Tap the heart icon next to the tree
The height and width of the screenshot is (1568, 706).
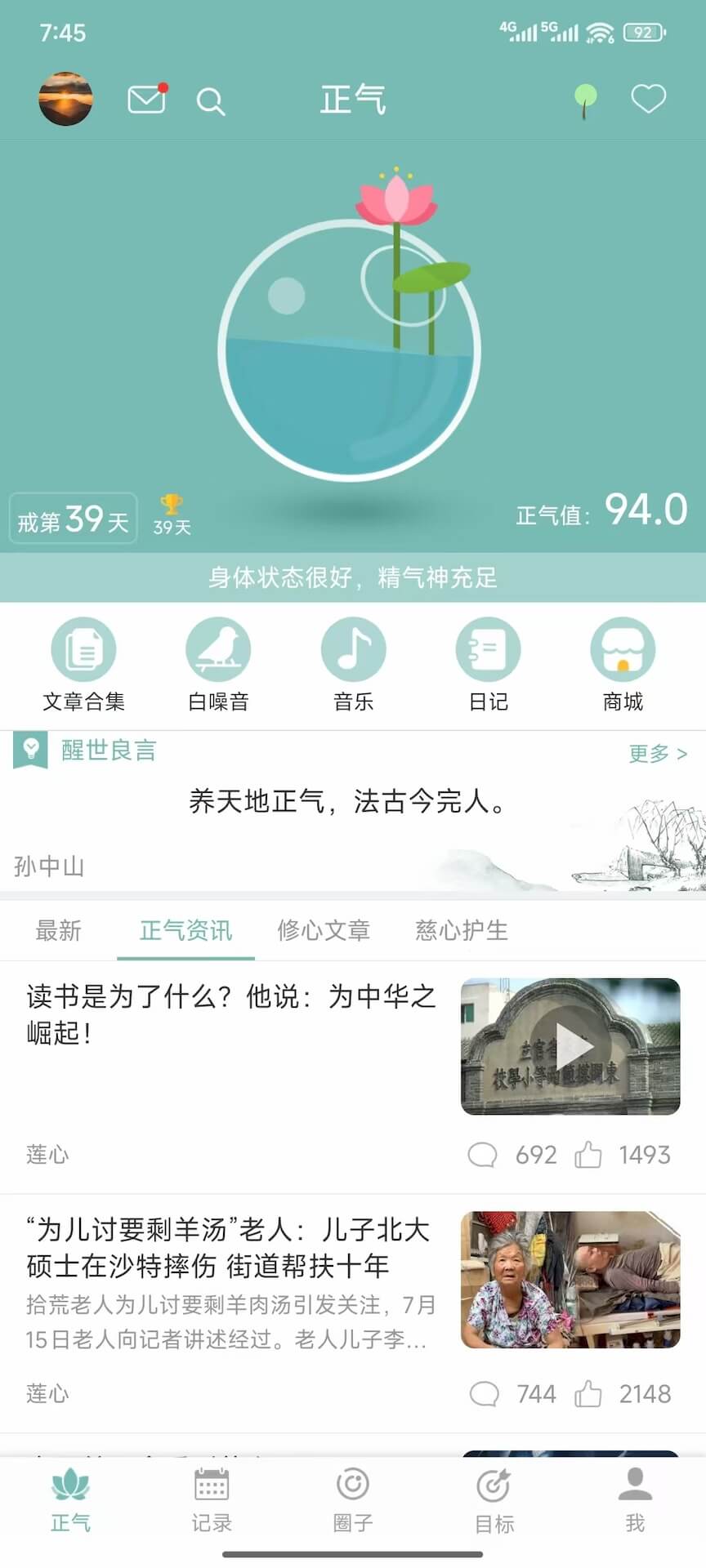click(648, 99)
